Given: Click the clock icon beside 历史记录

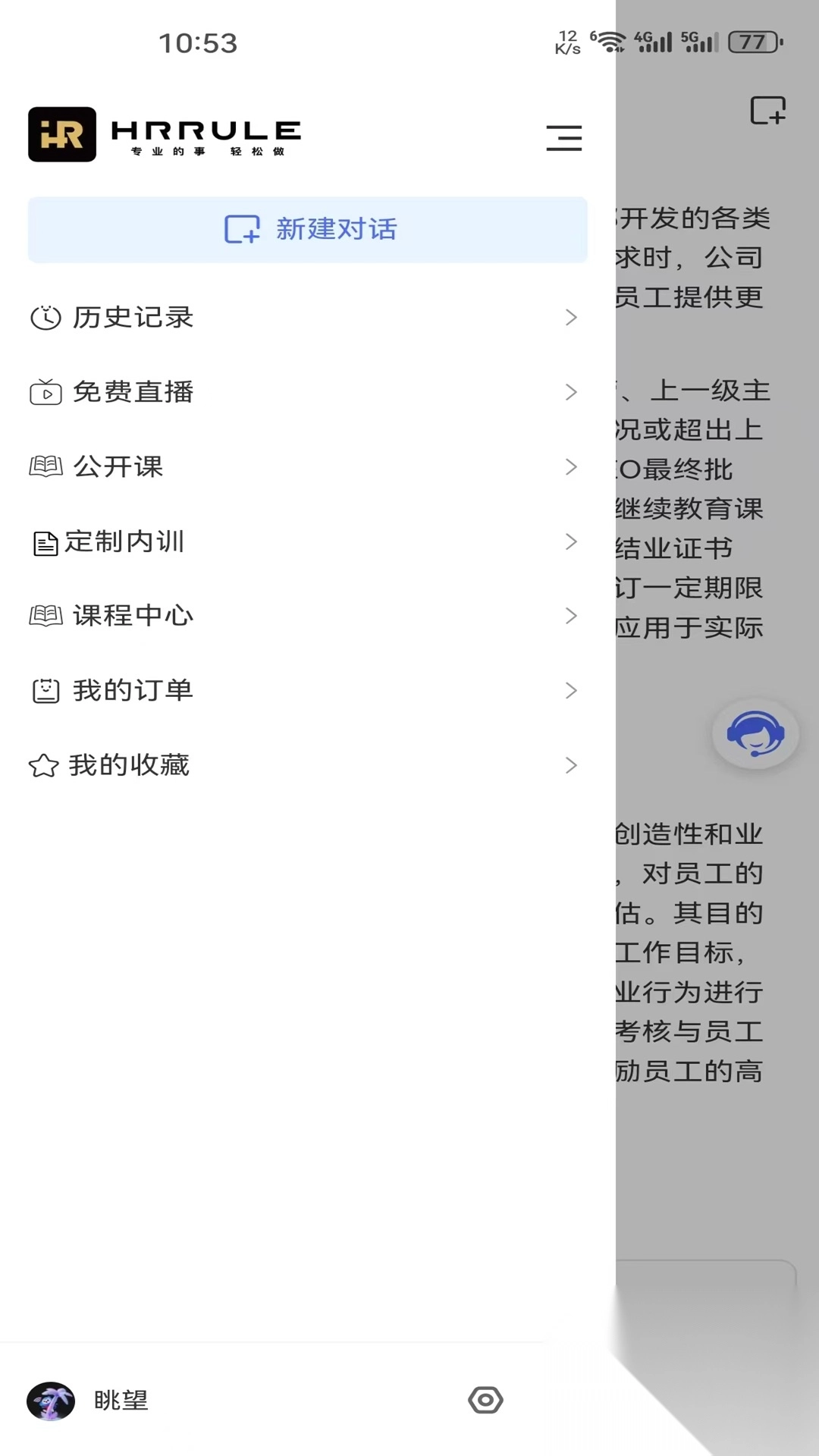Looking at the screenshot, I should pos(43,317).
